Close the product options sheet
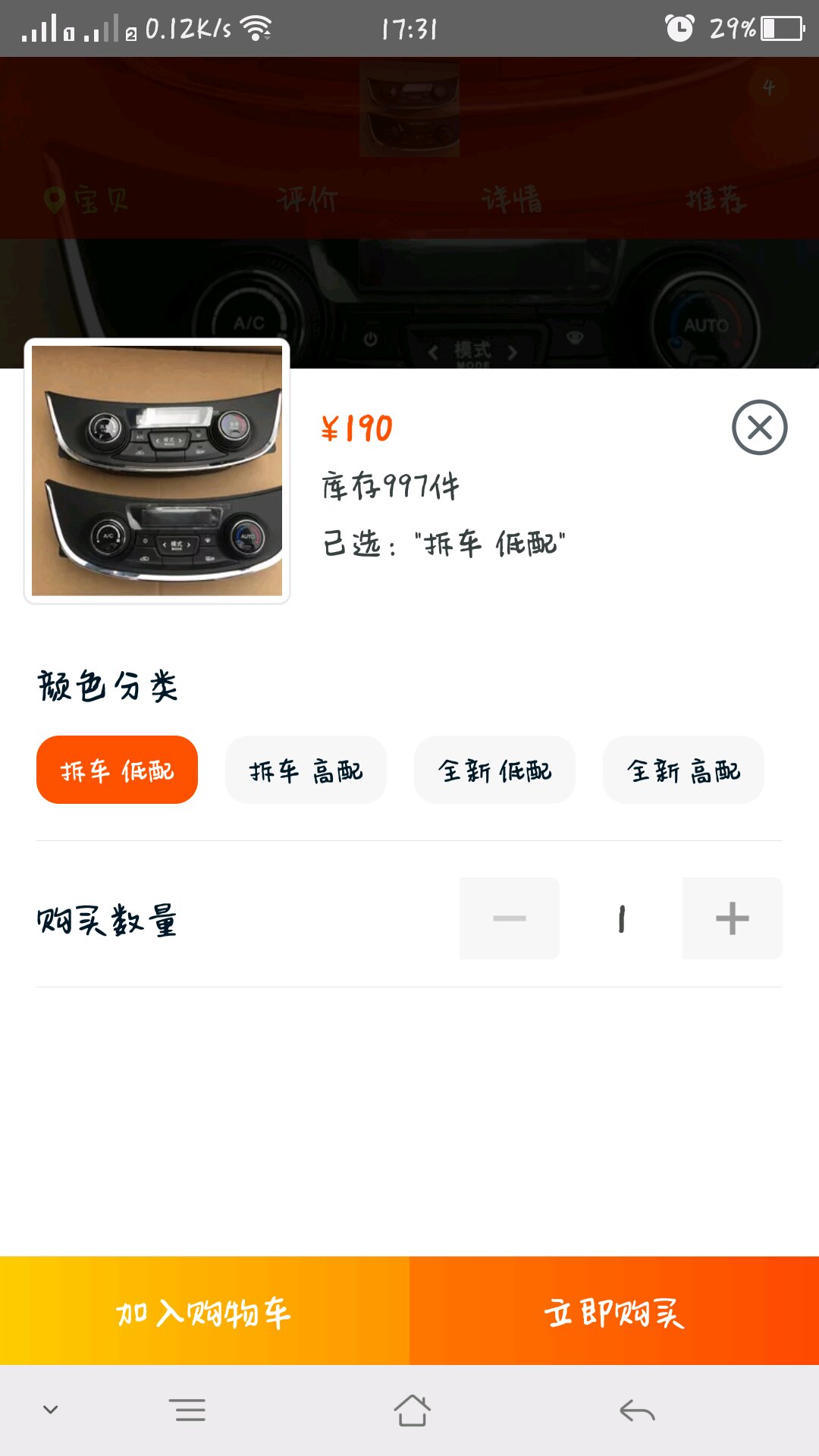819x1456 pixels. [x=759, y=428]
